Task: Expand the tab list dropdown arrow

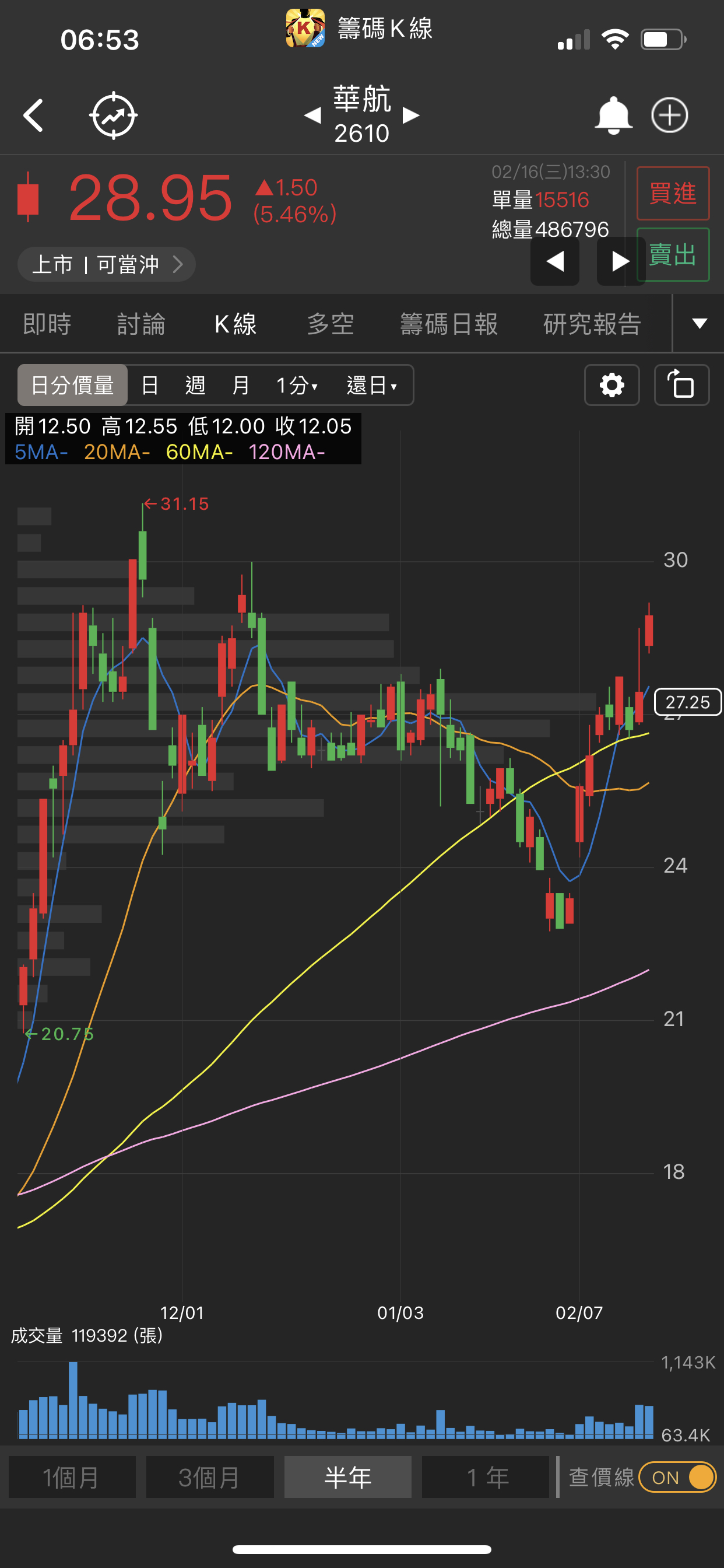Action: [699, 324]
